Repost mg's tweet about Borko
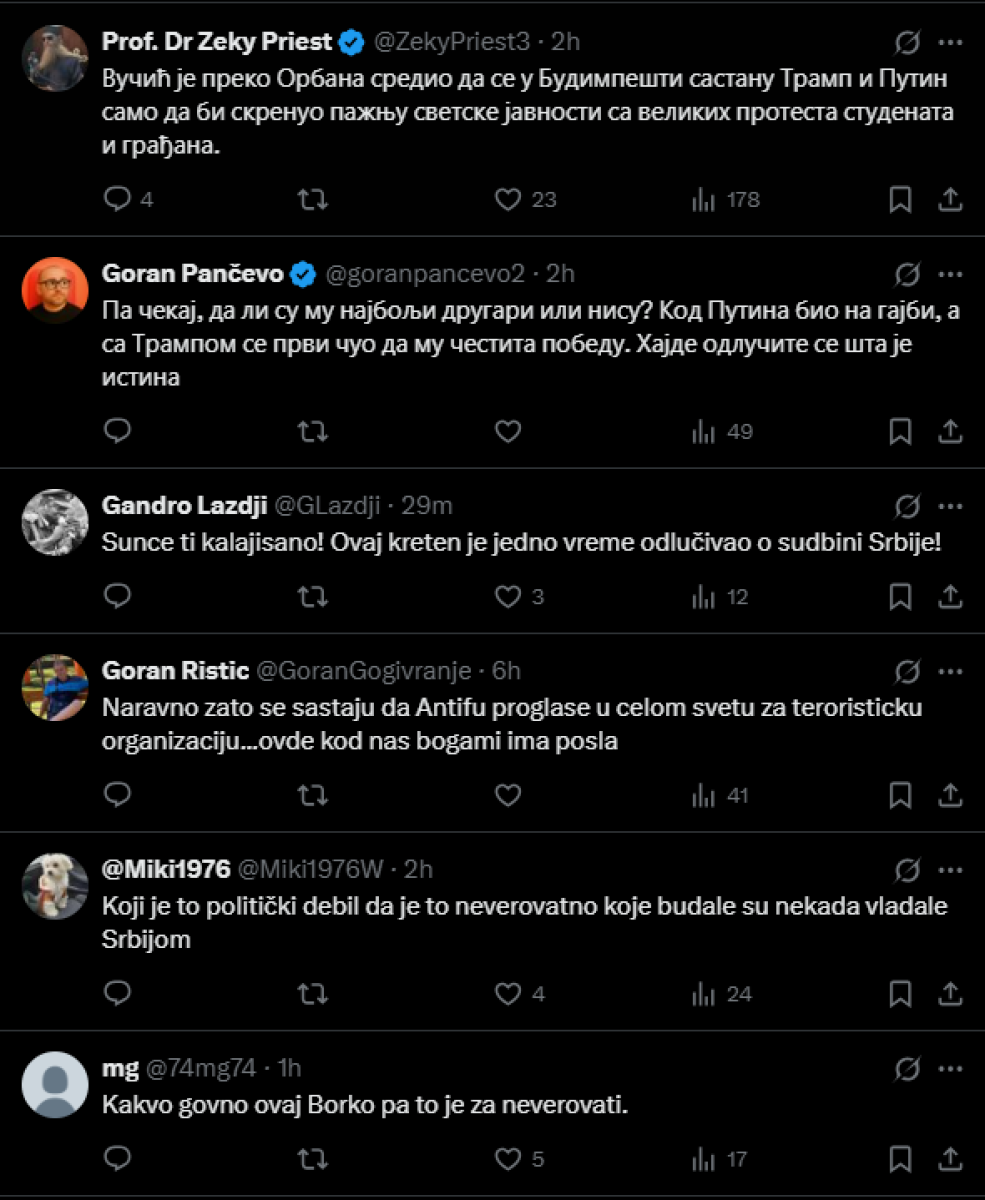Image resolution: width=985 pixels, height=1200 pixels. point(313,1160)
